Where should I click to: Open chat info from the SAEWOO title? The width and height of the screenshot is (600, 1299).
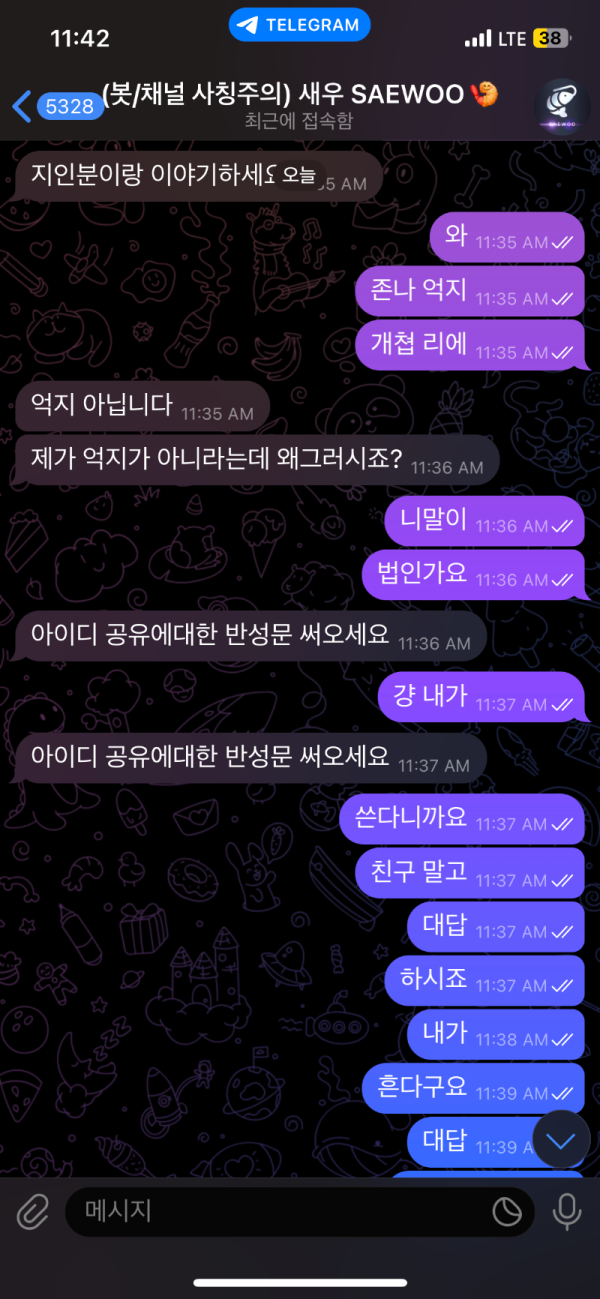click(300, 96)
